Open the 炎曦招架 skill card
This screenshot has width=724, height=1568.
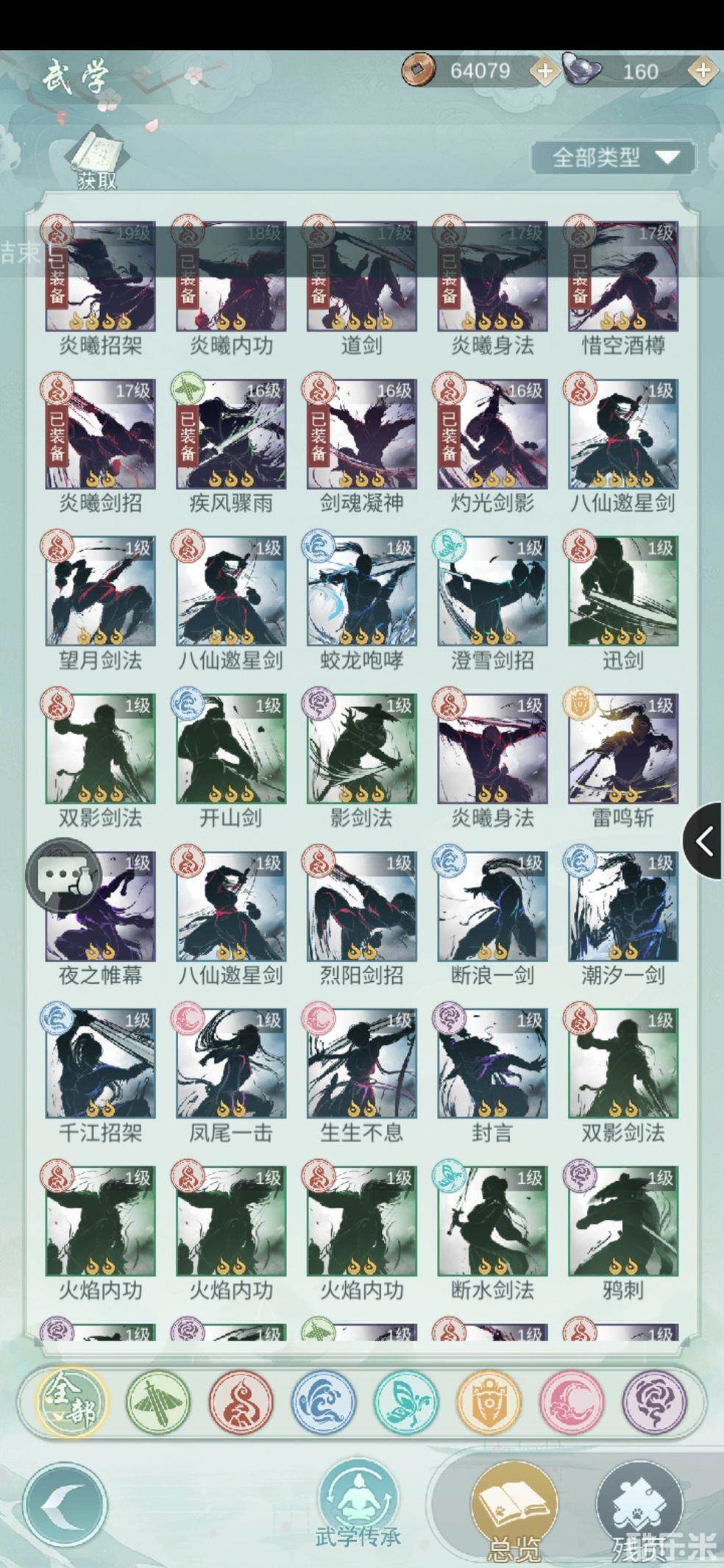tap(100, 277)
